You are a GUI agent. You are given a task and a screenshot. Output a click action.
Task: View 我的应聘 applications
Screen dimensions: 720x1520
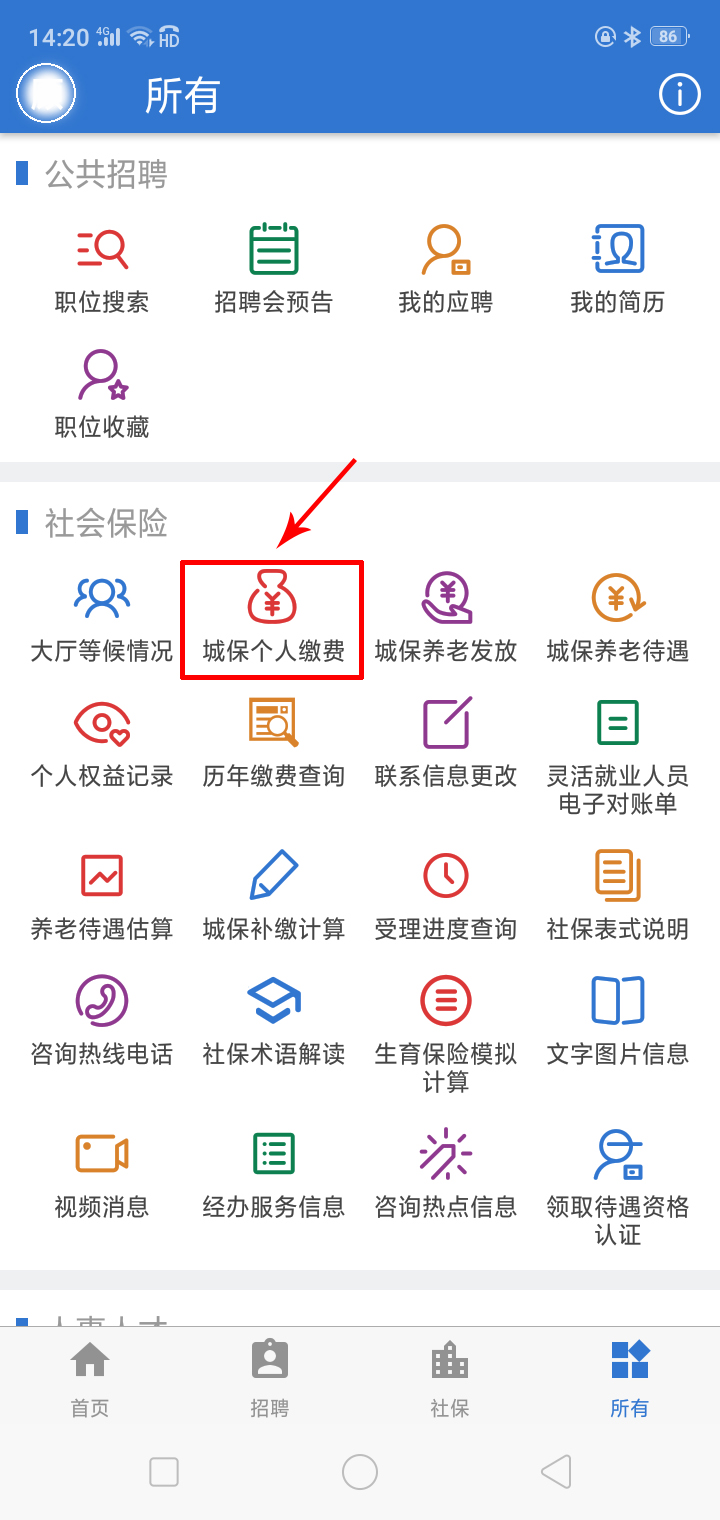pyautogui.click(x=445, y=268)
